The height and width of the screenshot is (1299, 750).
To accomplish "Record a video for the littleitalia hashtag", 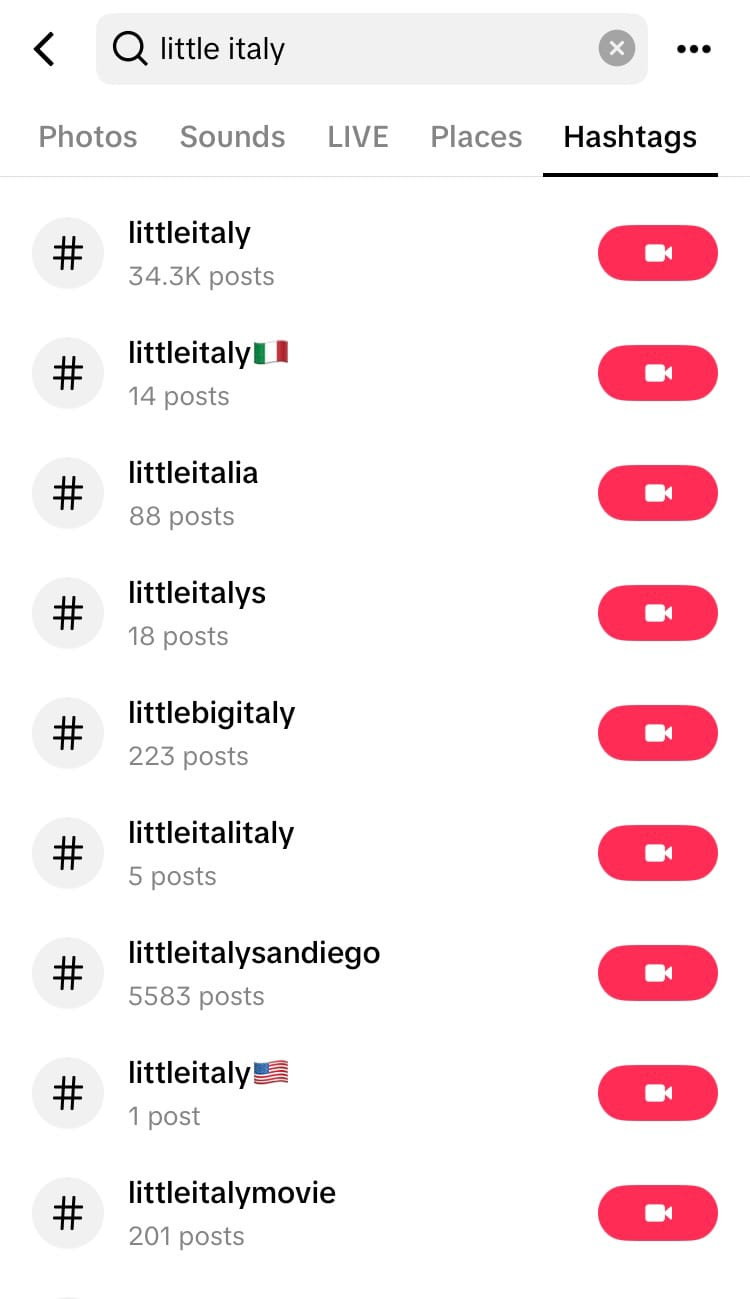I will coord(658,493).
